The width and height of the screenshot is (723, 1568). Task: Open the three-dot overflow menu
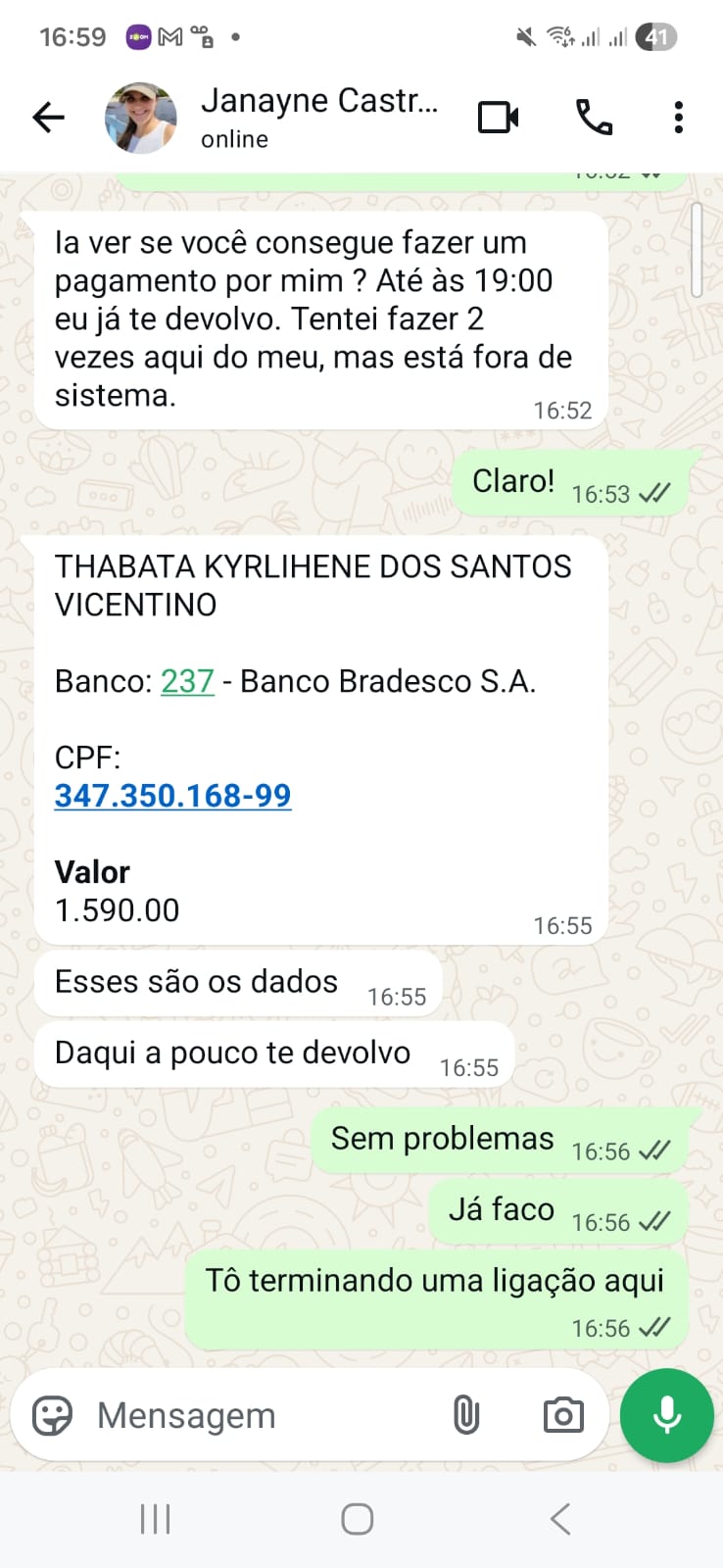pyautogui.click(x=678, y=119)
